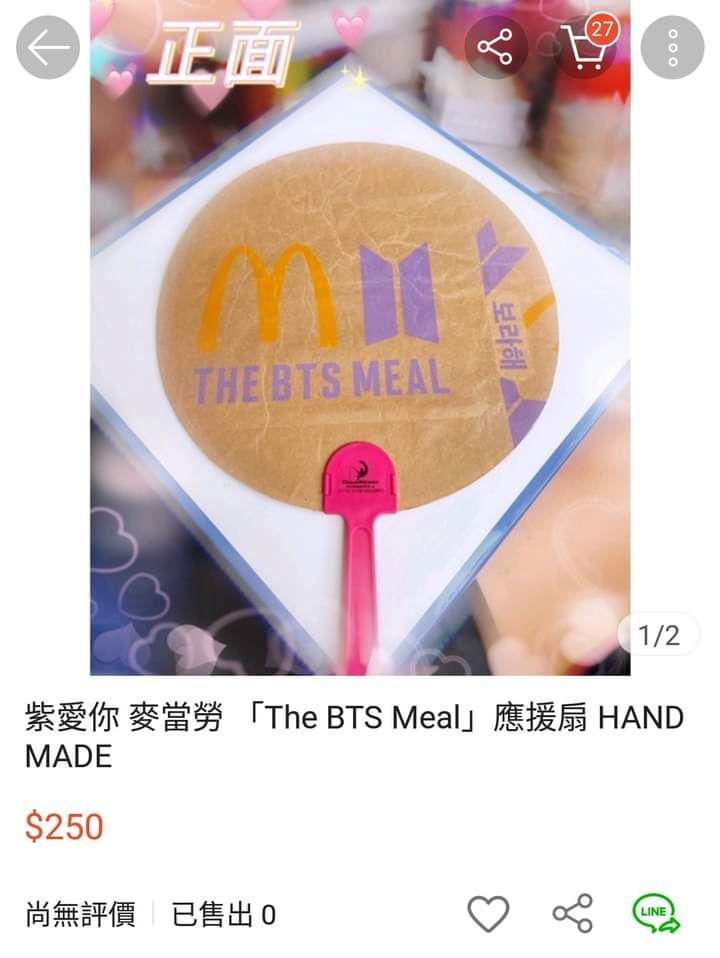Add this item to favorites with the heart
The height and width of the screenshot is (958, 720).
(488, 914)
